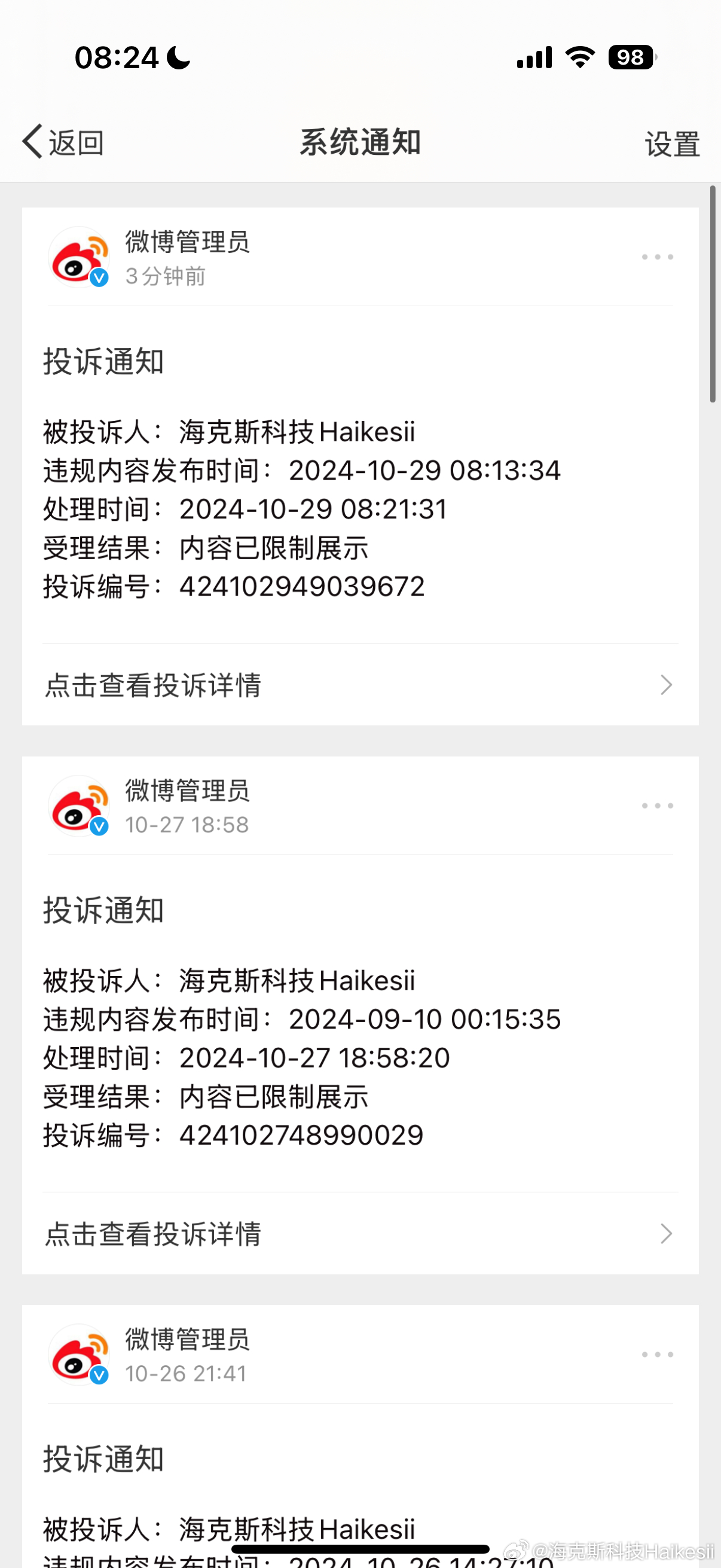Open the more options on the 10-26 21:41 notice
Image resolution: width=721 pixels, height=1568 pixels.
coord(657,1355)
